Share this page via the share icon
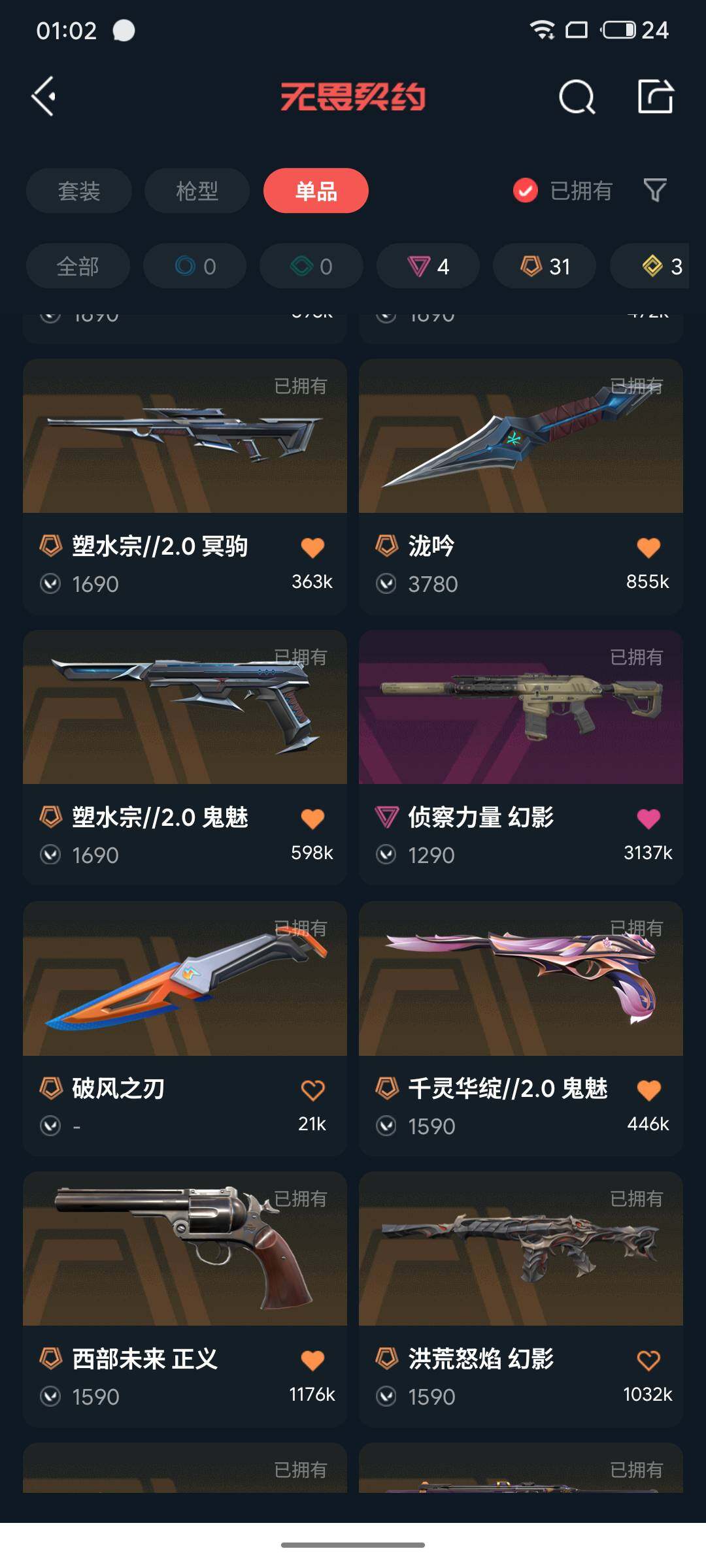The width and height of the screenshot is (706, 1568). tap(655, 97)
